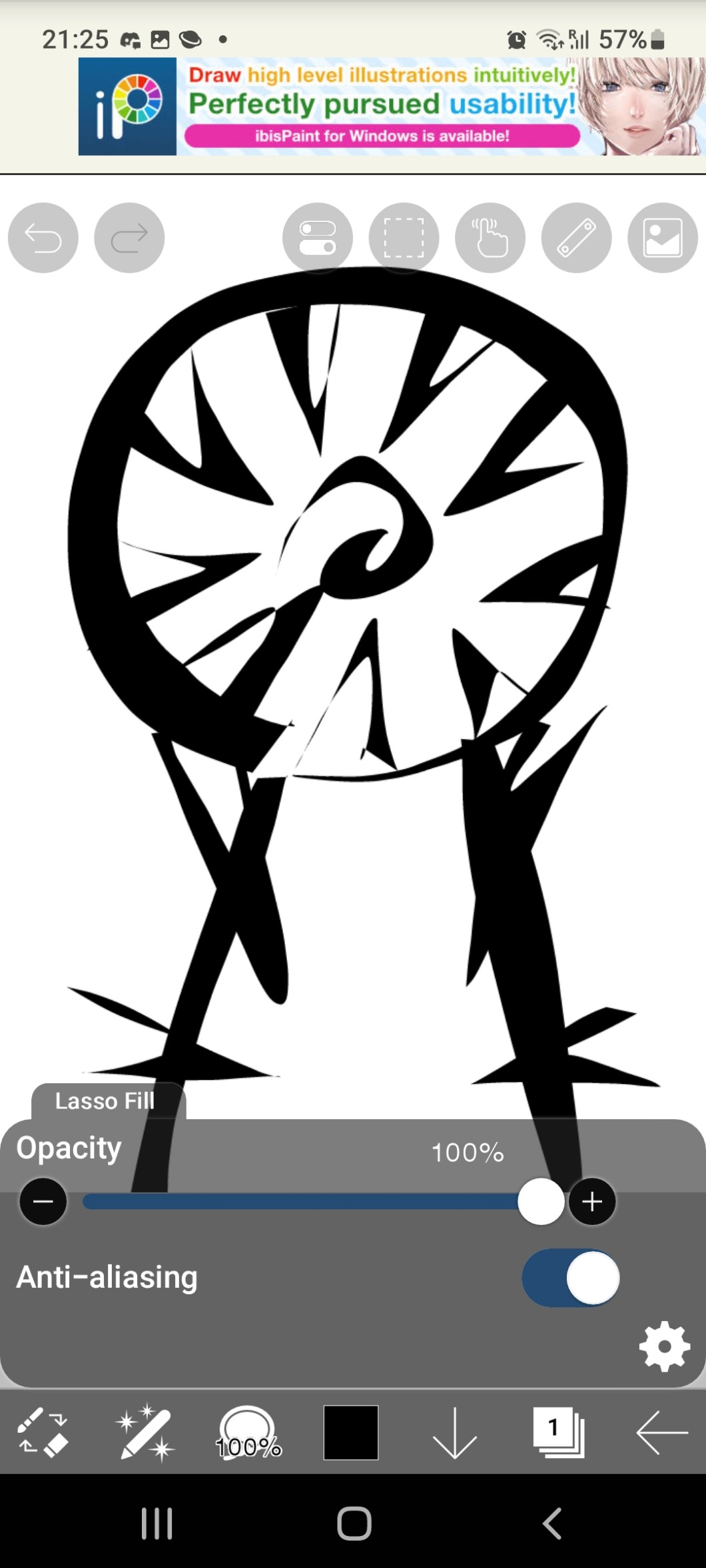Open the tool selection pen icon
The image size is (706, 1568).
point(145,1432)
